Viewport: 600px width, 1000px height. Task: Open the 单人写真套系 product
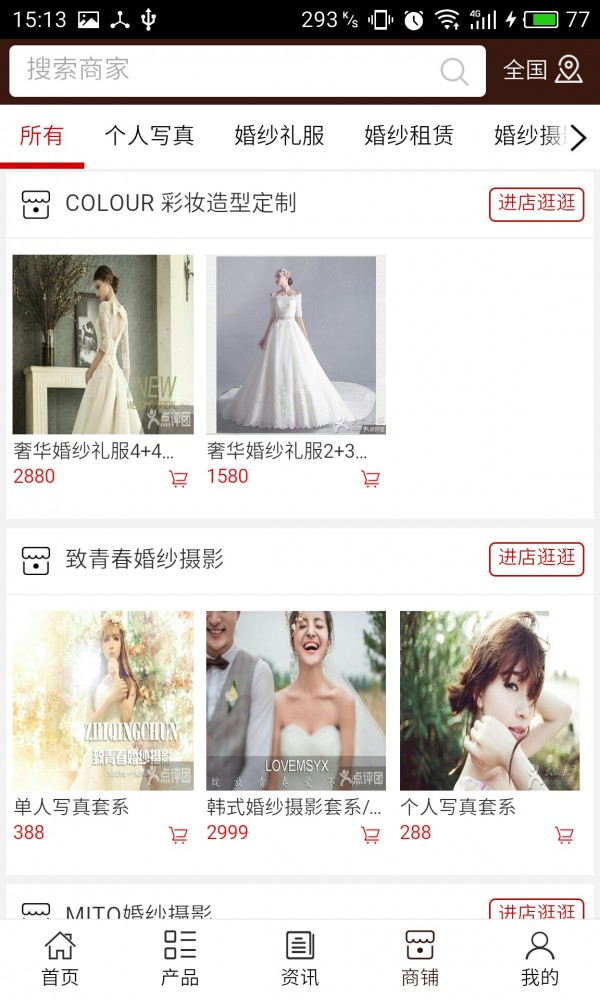[103, 700]
